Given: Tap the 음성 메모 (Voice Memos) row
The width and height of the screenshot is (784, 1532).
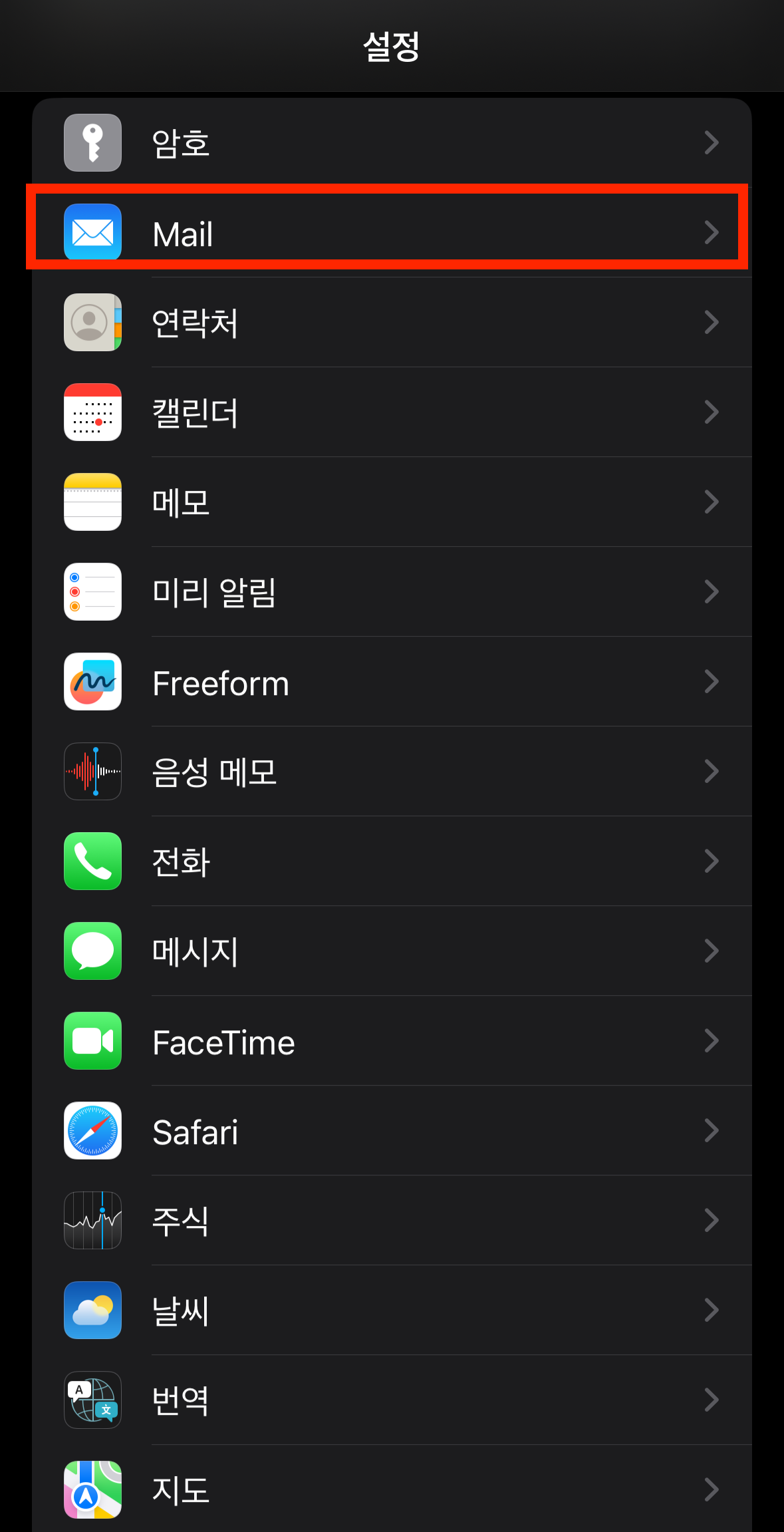Looking at the screenshot, I should [x=392, y=771].
